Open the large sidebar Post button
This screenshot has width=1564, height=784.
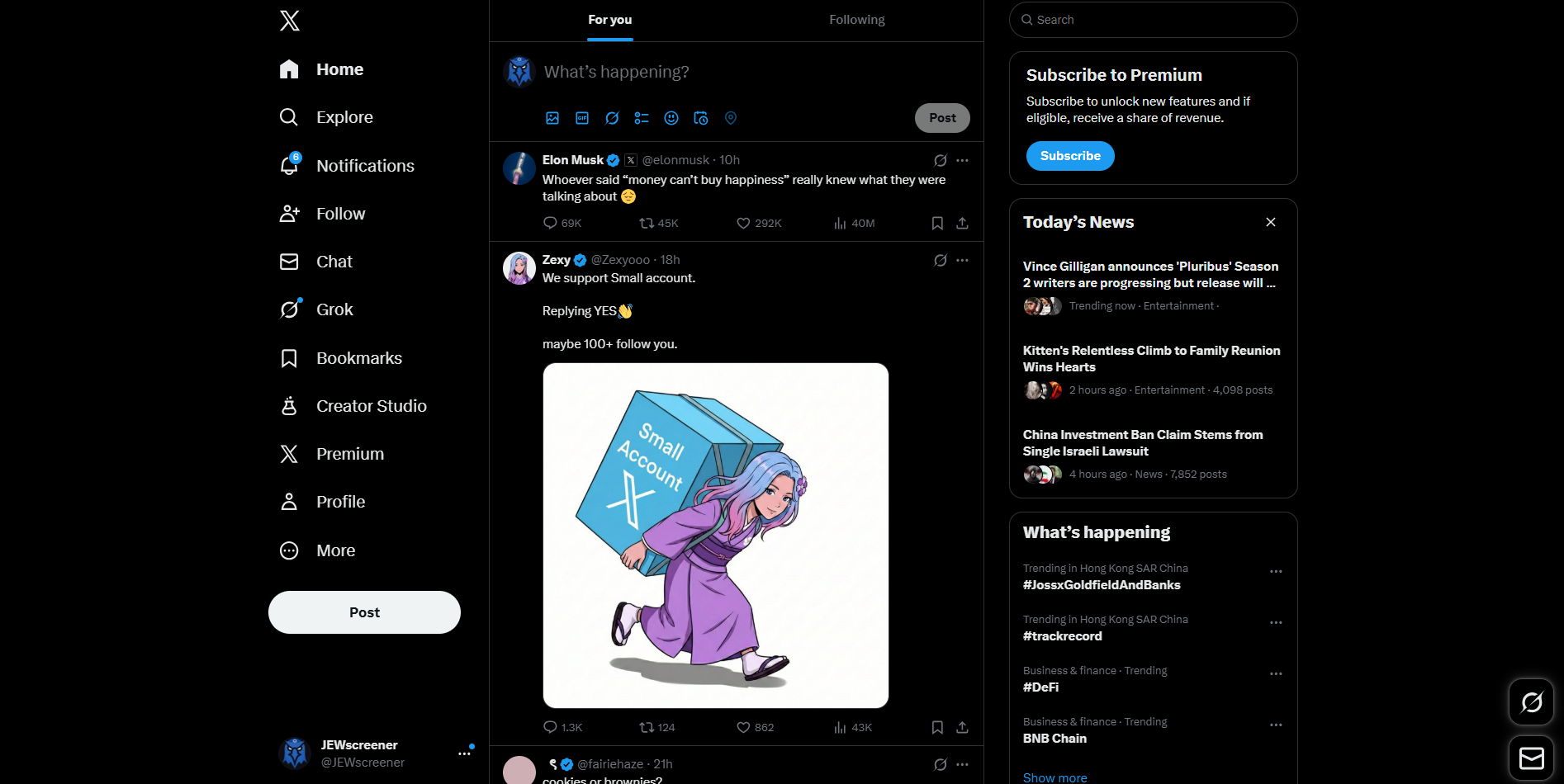[x=364, y=612]
